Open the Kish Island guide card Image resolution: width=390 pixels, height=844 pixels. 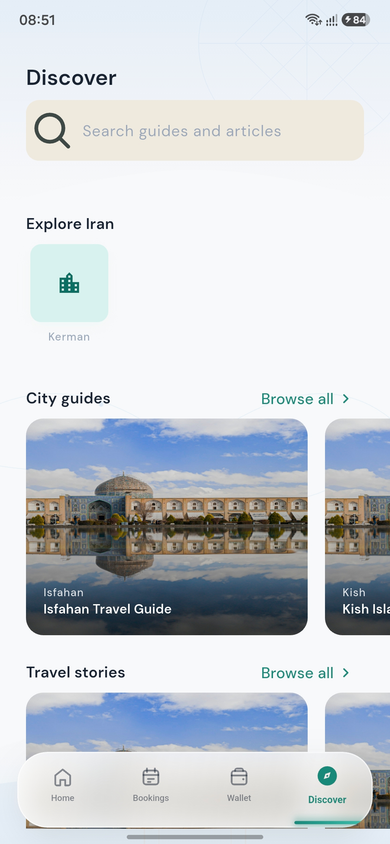[x=358, y=526]
